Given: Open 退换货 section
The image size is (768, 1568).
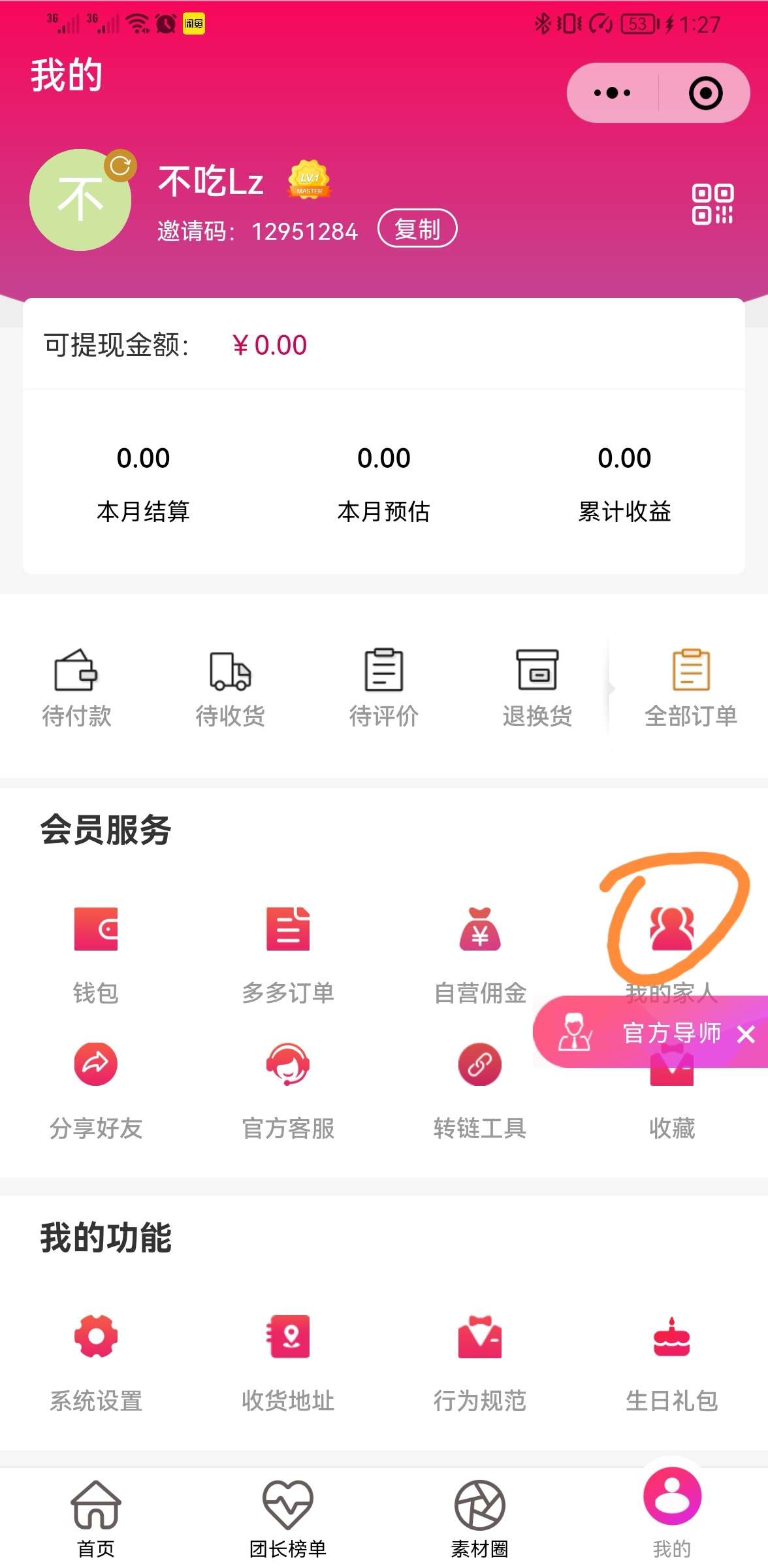Looking at the screenshot, I should pos(537,687).
